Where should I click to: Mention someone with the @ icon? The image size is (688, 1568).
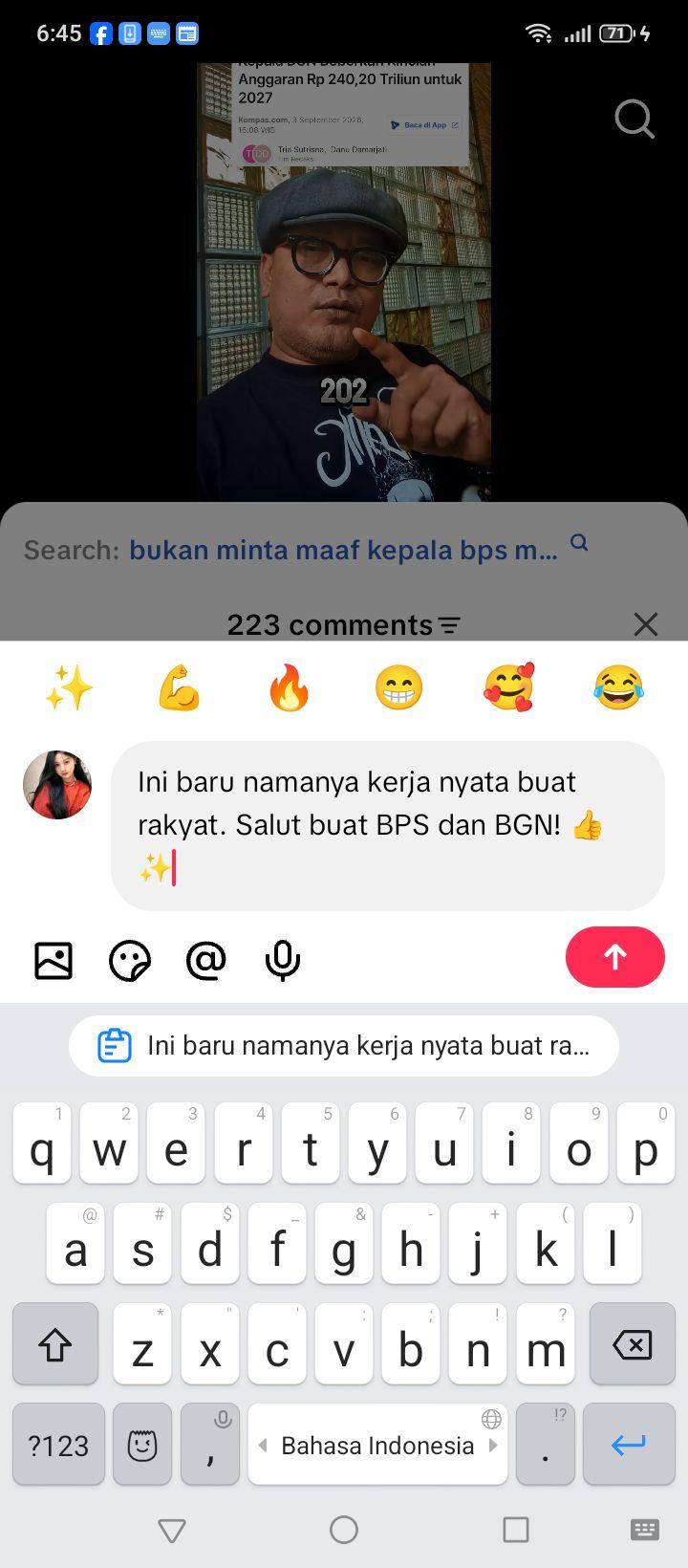(206, 960)
